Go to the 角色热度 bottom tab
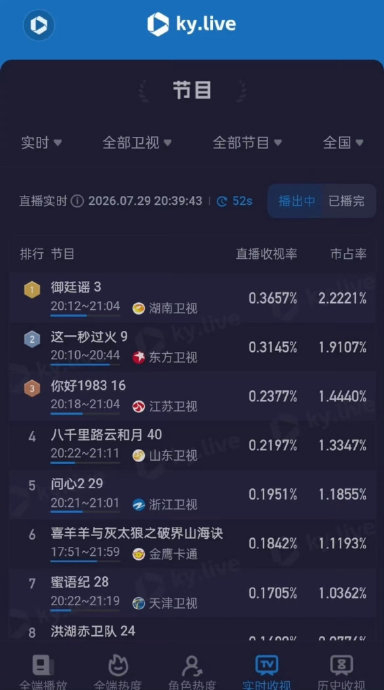This screenshot has height=690, width=384. coord(192,672)
